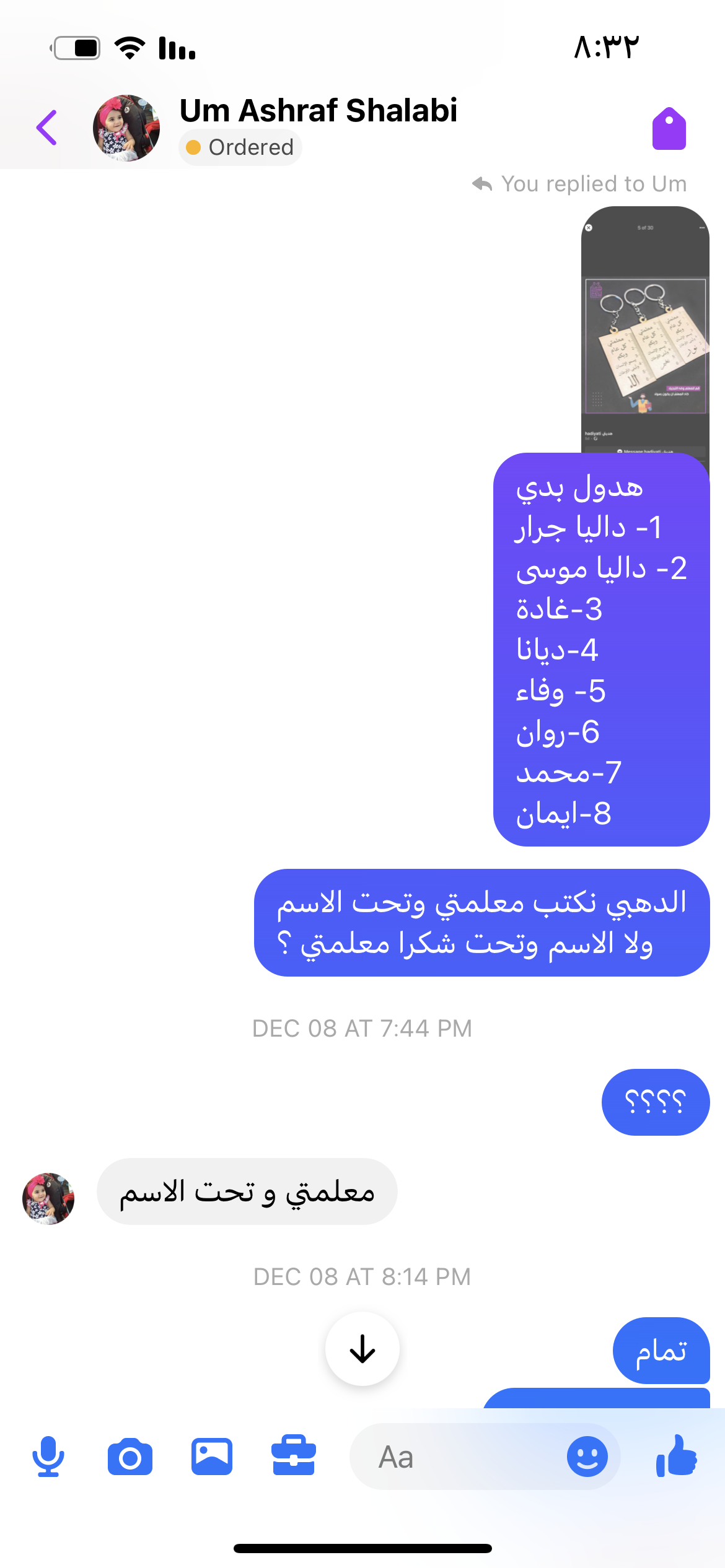
Task: Focus the Aa message input field
Action: 459,1457
